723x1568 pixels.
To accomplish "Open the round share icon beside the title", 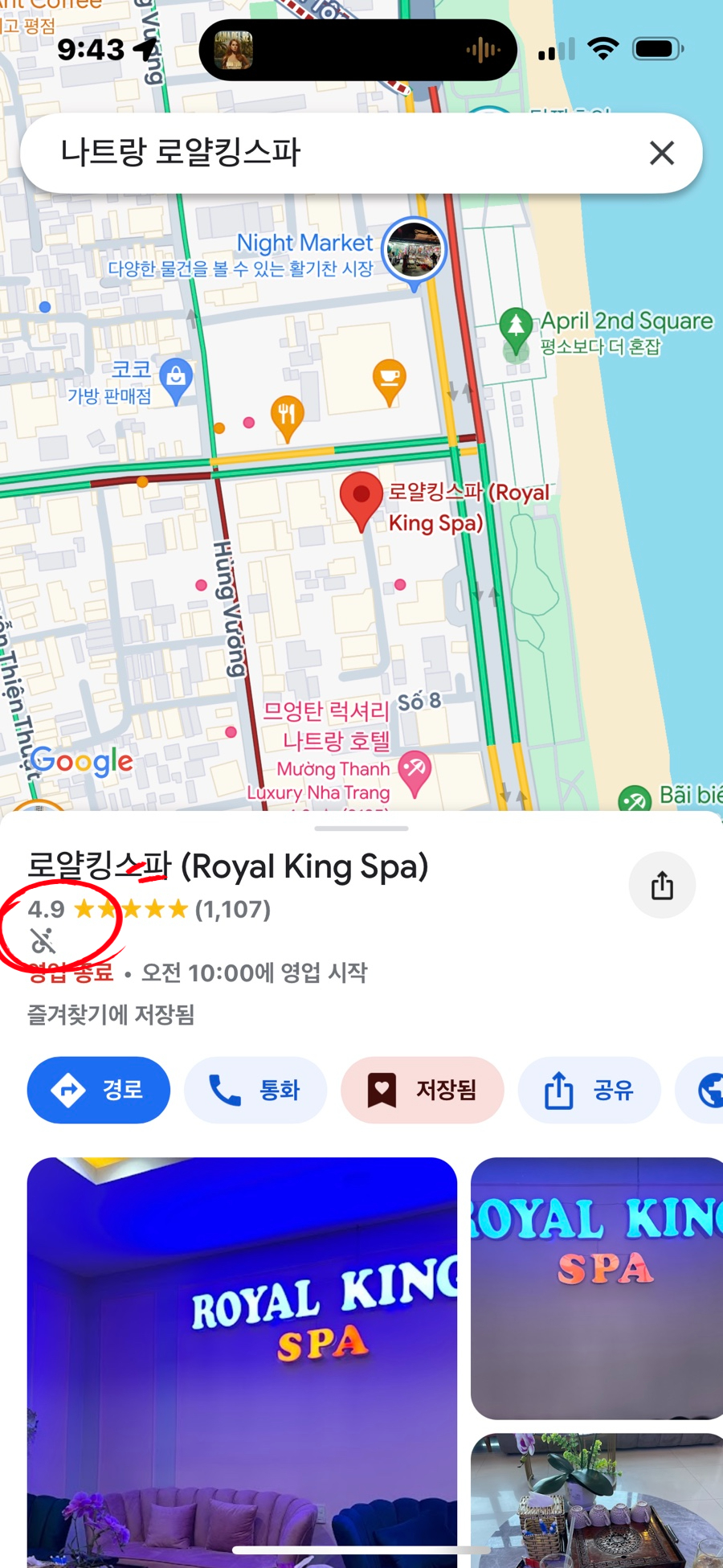I will point(662,885).
